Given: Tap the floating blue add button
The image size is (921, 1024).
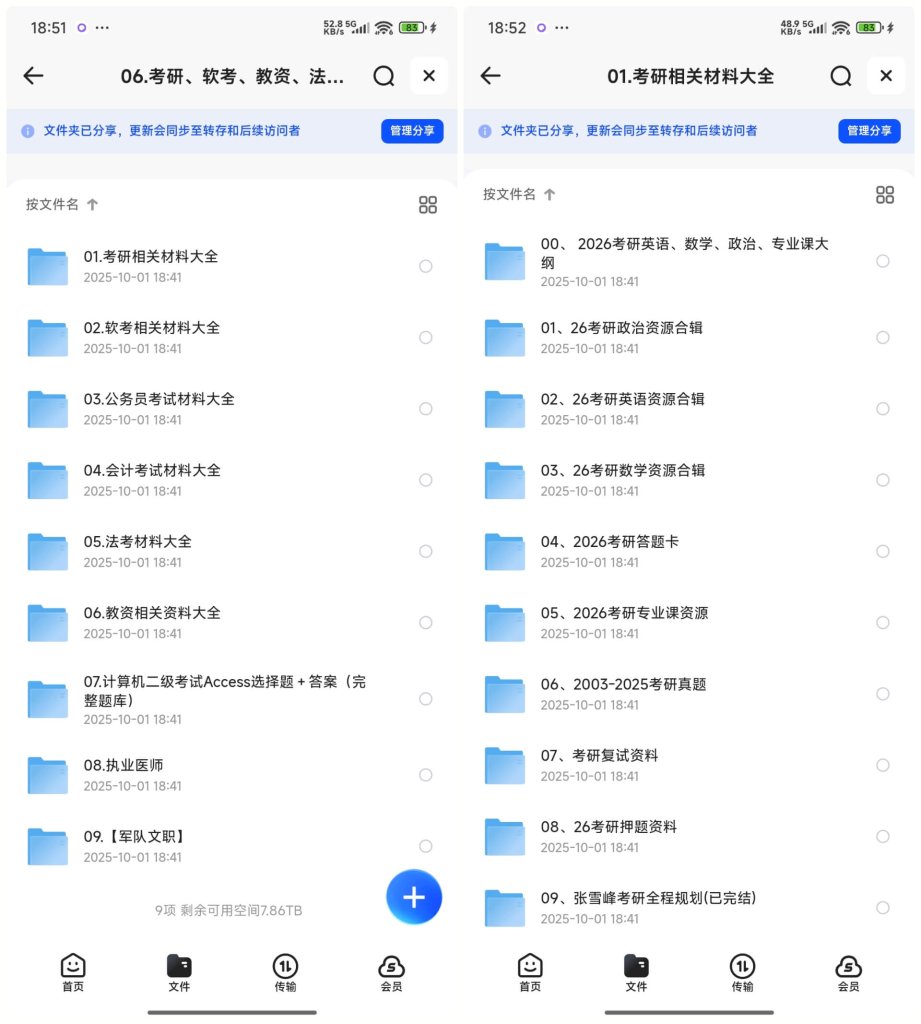Looking at the screenshot, I should tap(414, 897).
